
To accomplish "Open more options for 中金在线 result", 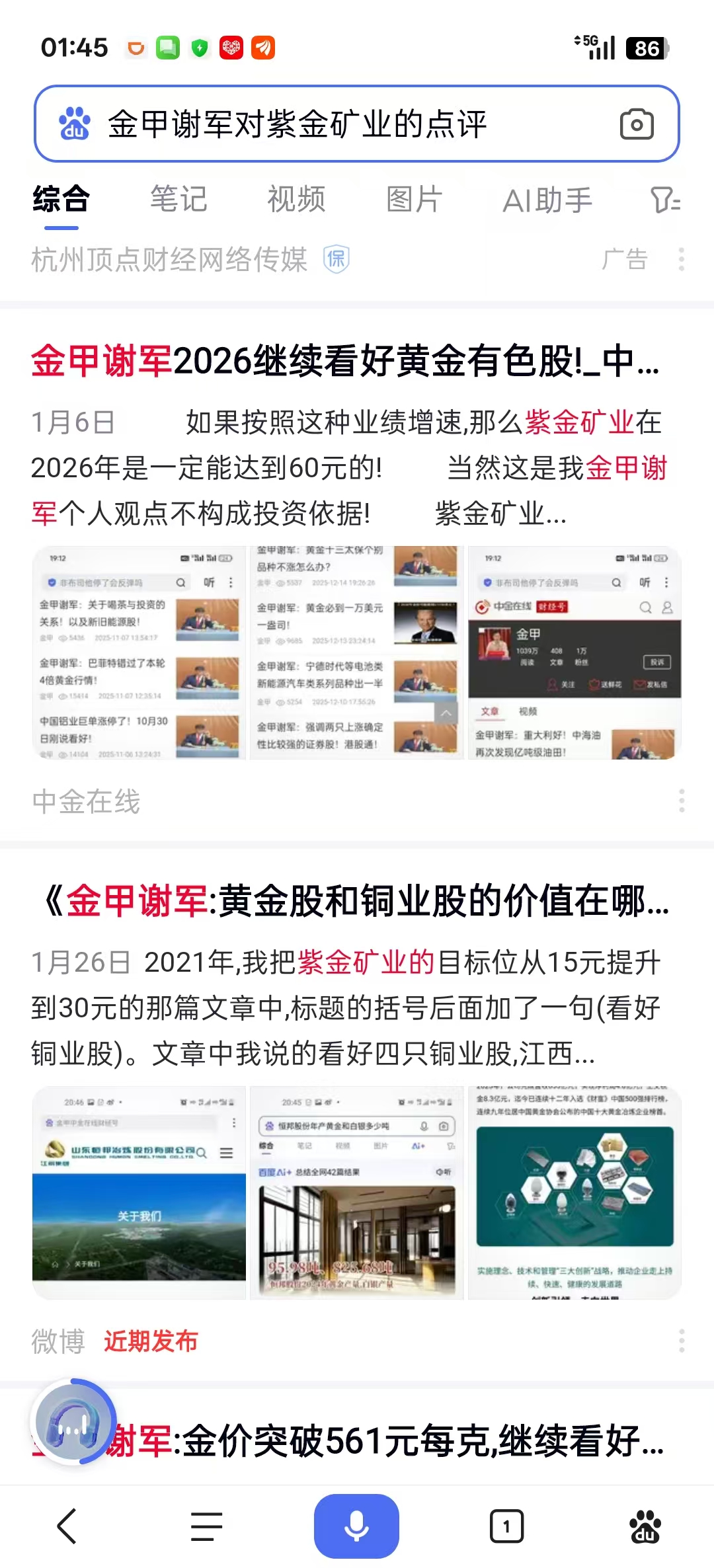I will [682, 801].
